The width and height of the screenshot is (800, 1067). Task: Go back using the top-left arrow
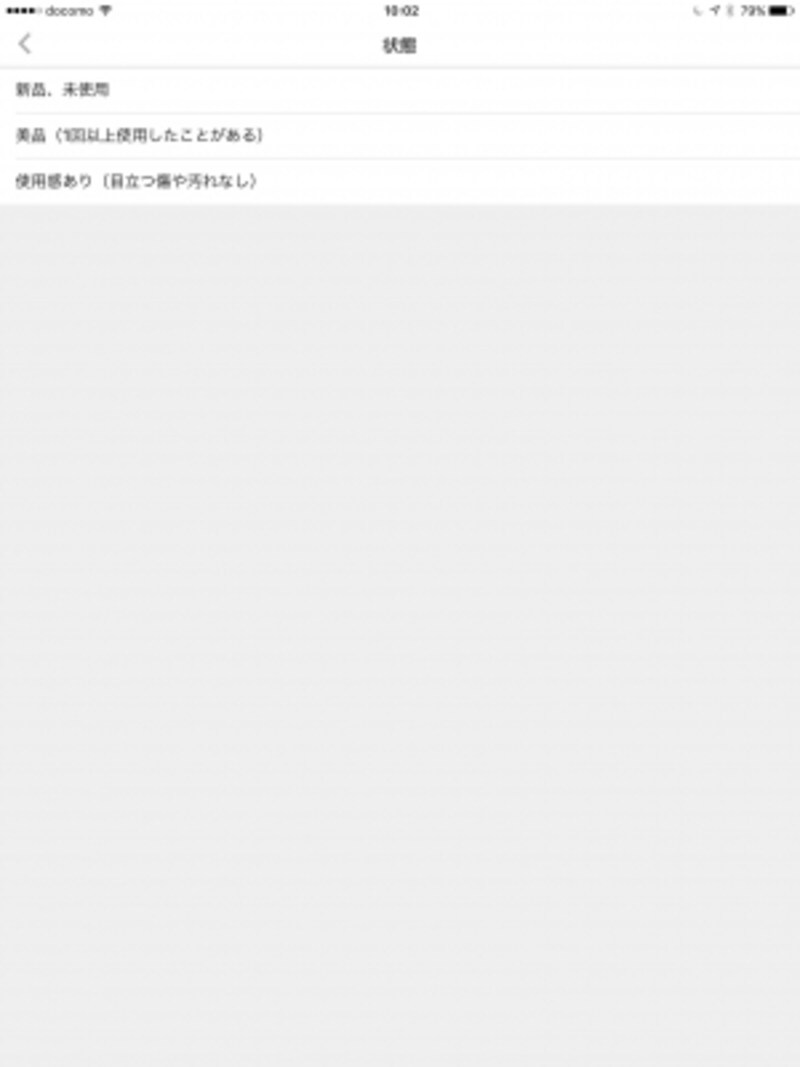(x=25, y=44)
